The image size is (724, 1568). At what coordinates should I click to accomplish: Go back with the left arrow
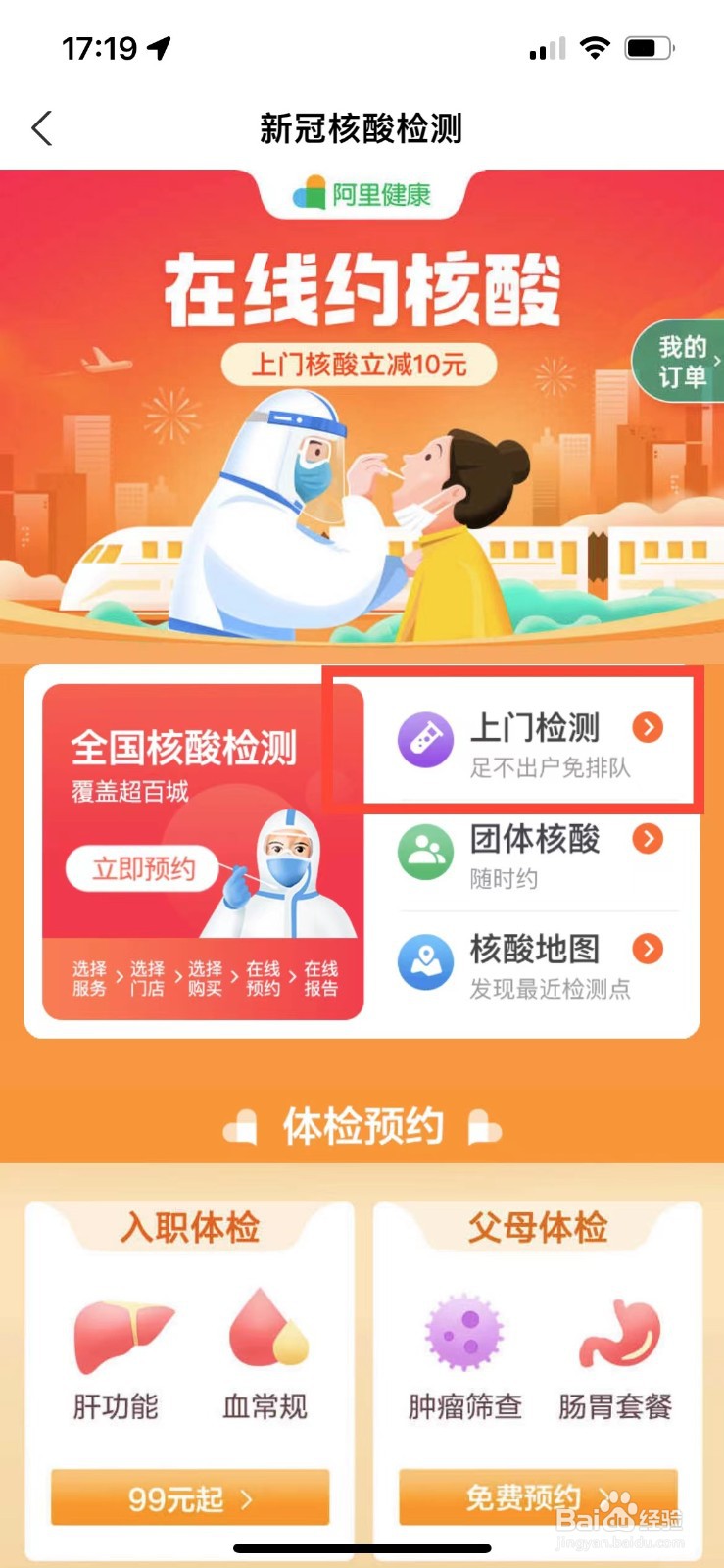(41, 127)
